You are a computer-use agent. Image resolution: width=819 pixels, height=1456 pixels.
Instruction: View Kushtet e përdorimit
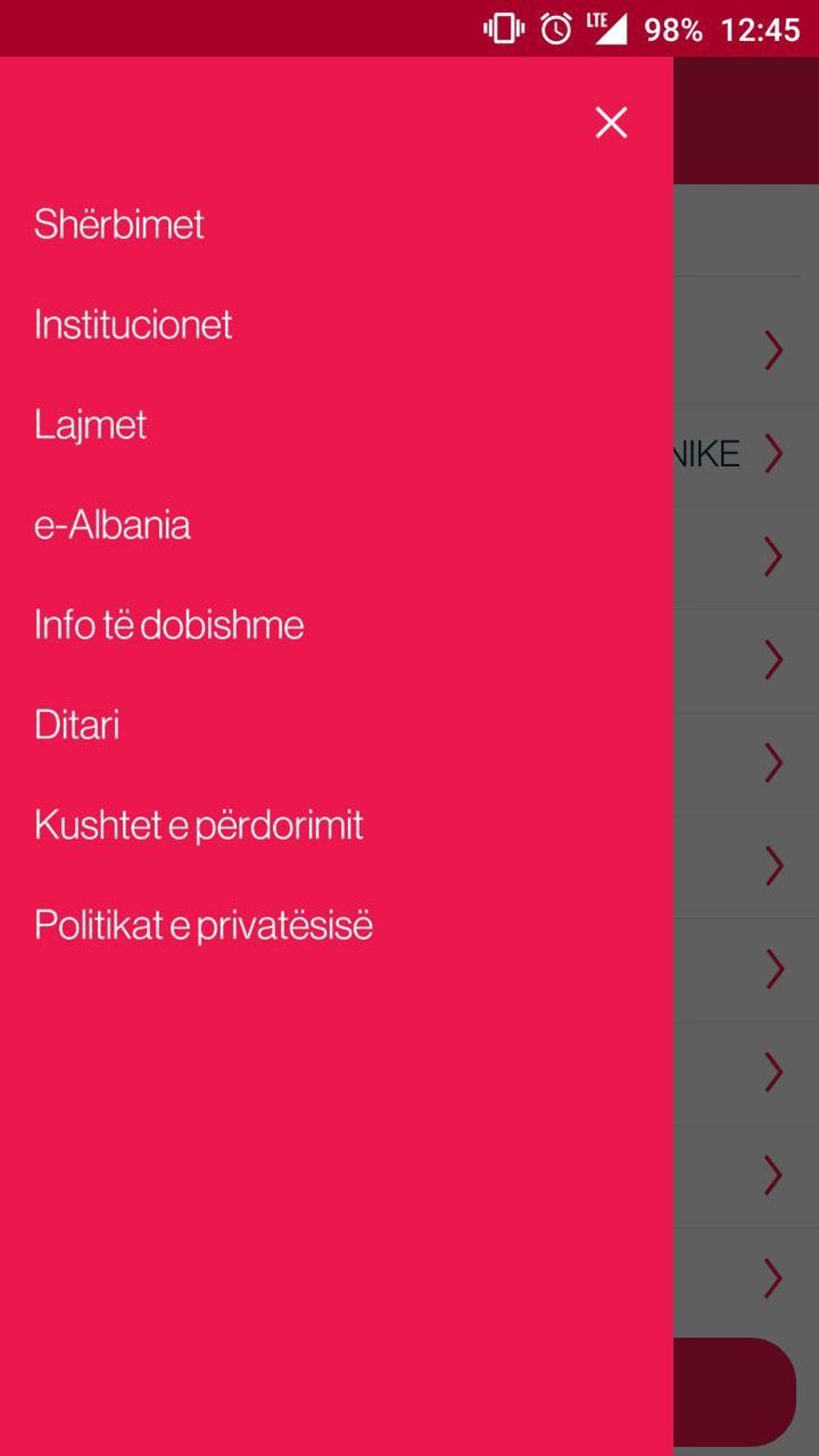point(198,824)
